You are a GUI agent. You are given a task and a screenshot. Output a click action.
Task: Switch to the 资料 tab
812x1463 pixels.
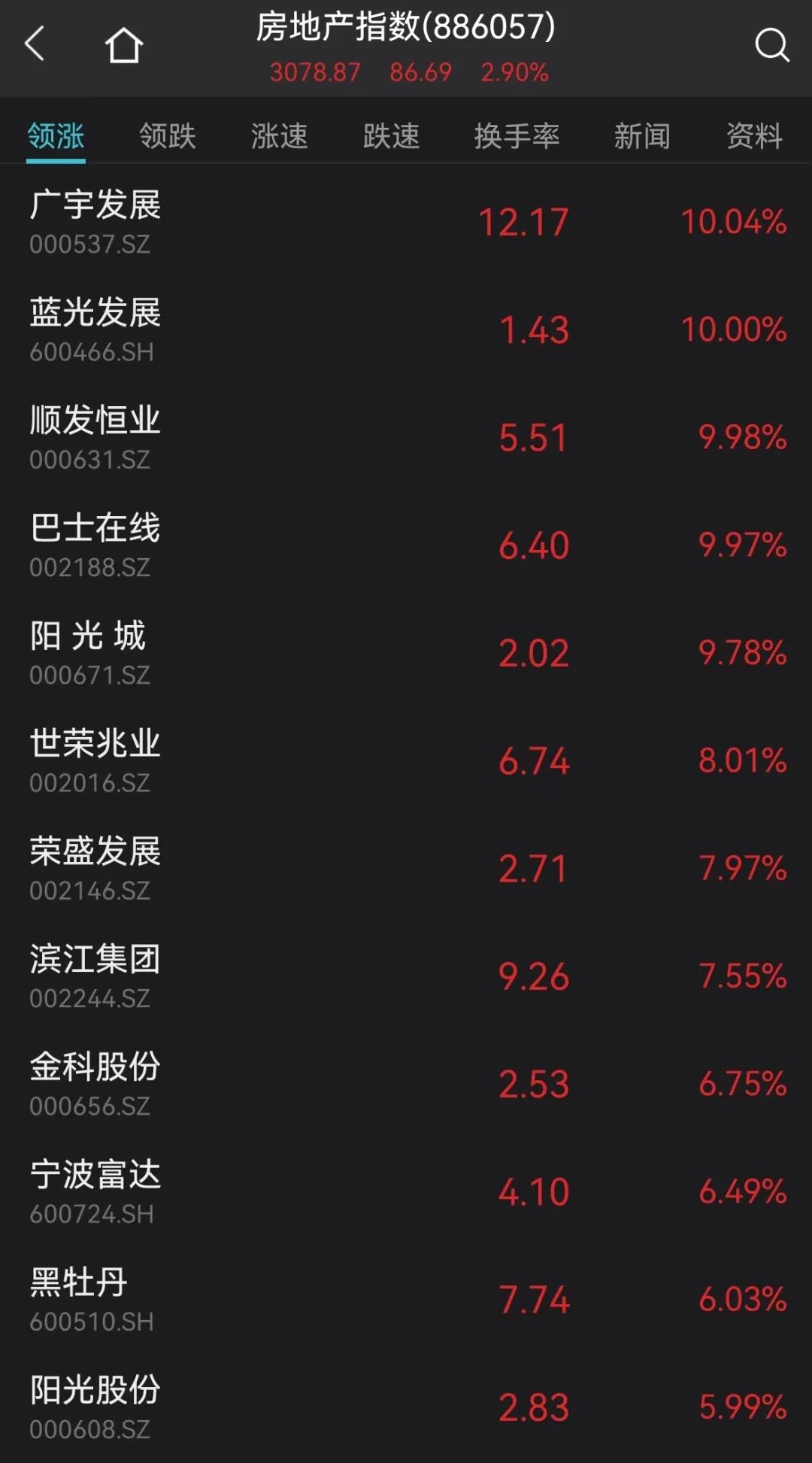[x=754, y=136]
